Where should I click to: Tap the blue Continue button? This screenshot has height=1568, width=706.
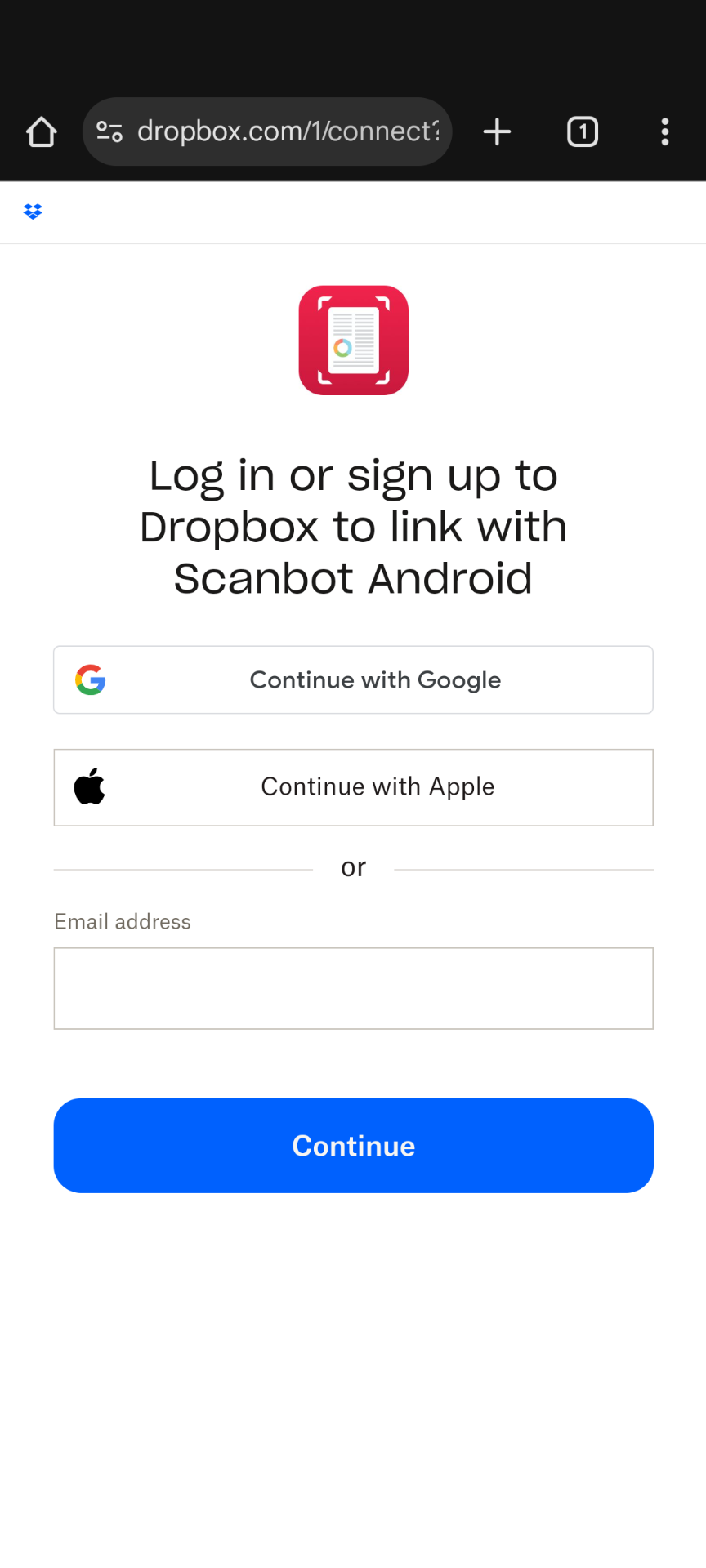[353, 1145]
